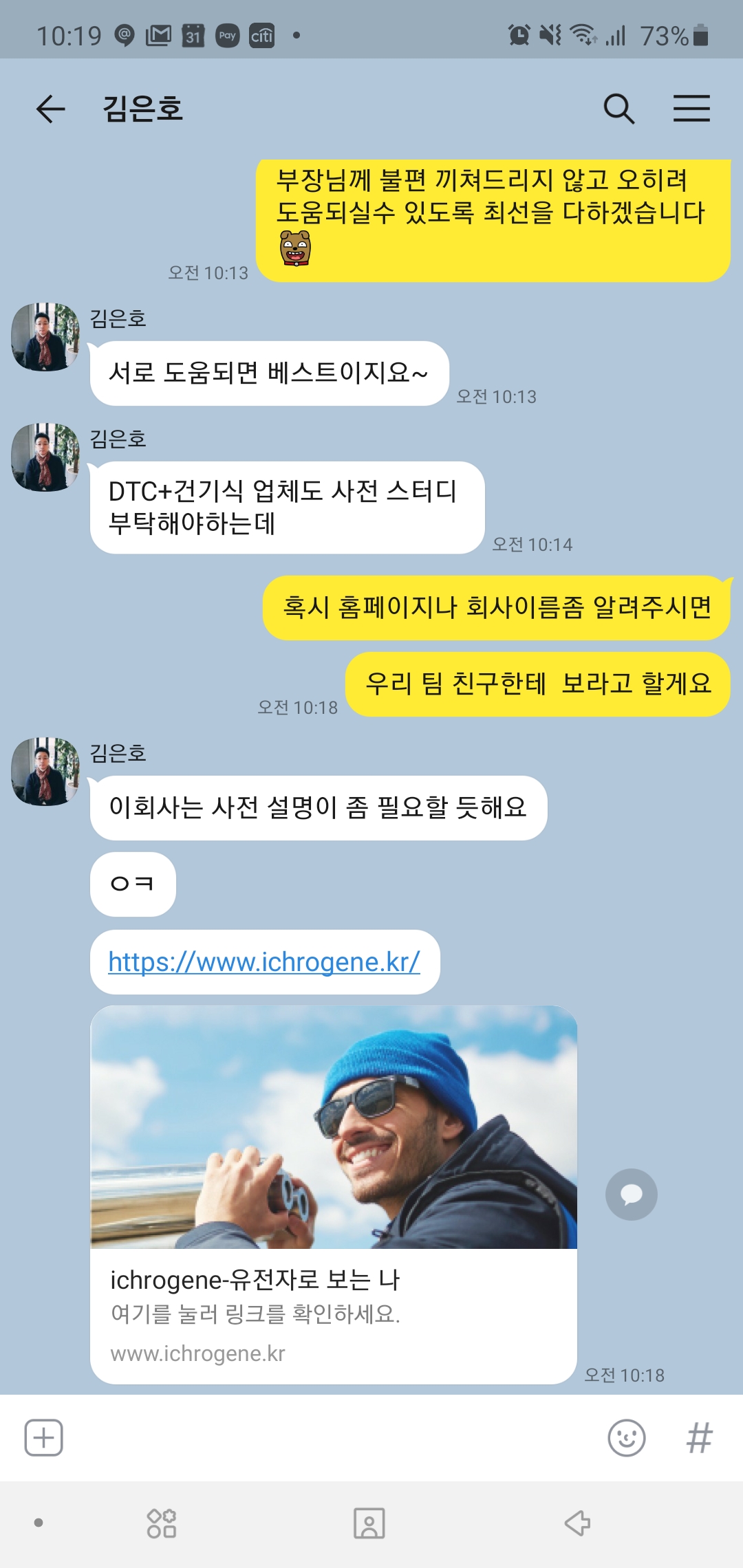Open the https://www.ichrogene.kr/ link

click(264, 961)
